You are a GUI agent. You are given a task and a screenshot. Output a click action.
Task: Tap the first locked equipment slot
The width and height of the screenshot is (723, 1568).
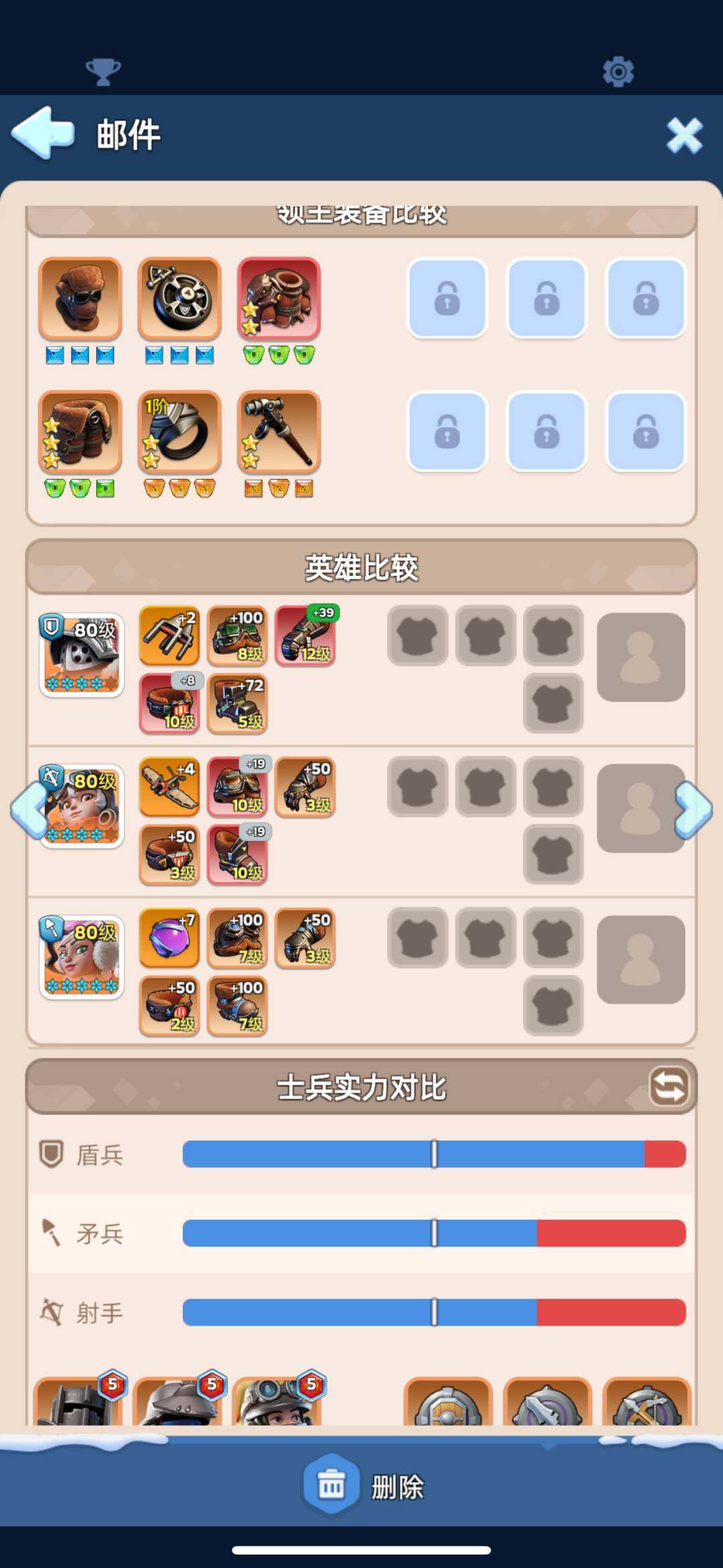point(447,299)
